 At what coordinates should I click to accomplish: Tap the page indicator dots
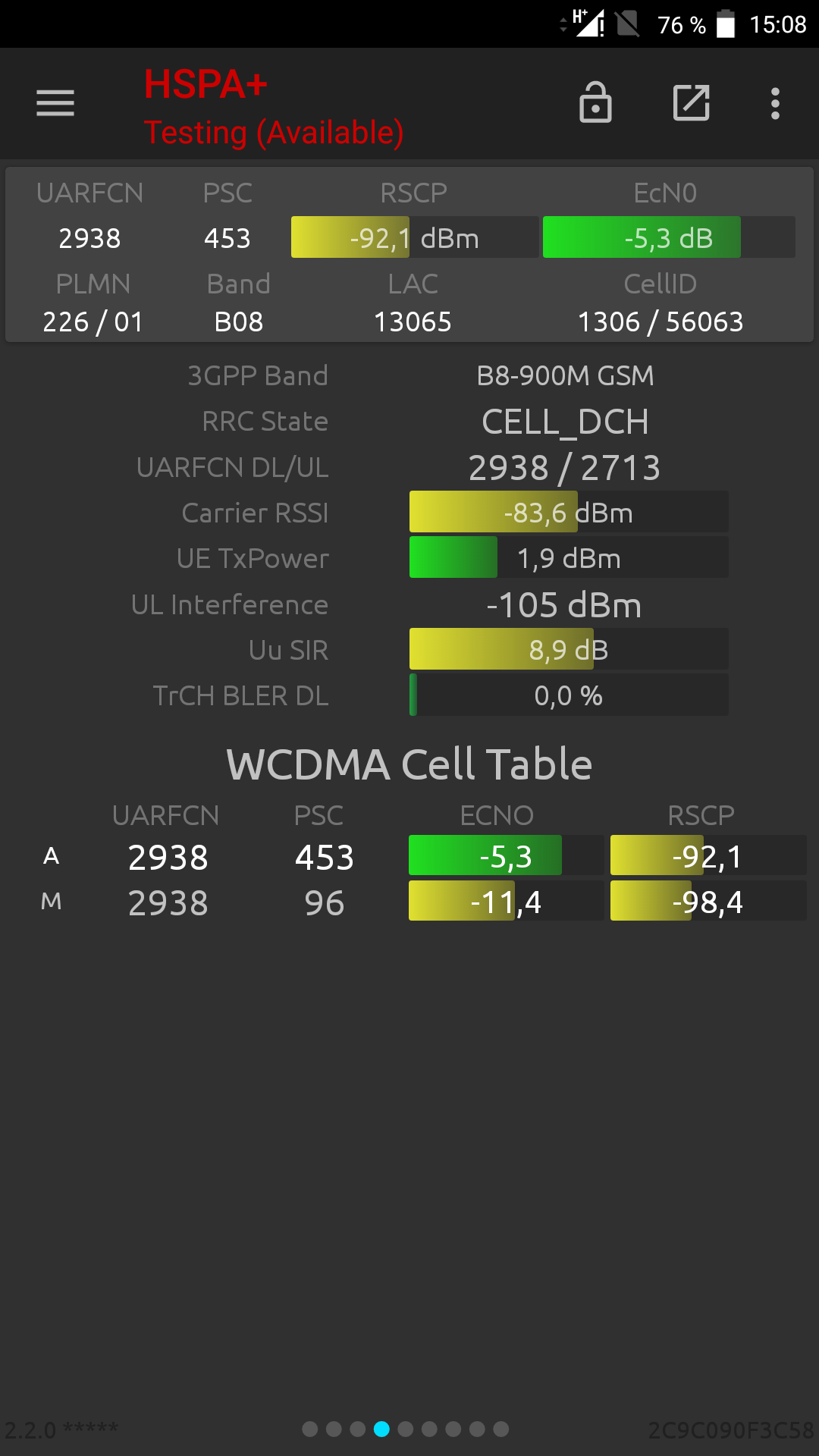[x=406, y=1429]
